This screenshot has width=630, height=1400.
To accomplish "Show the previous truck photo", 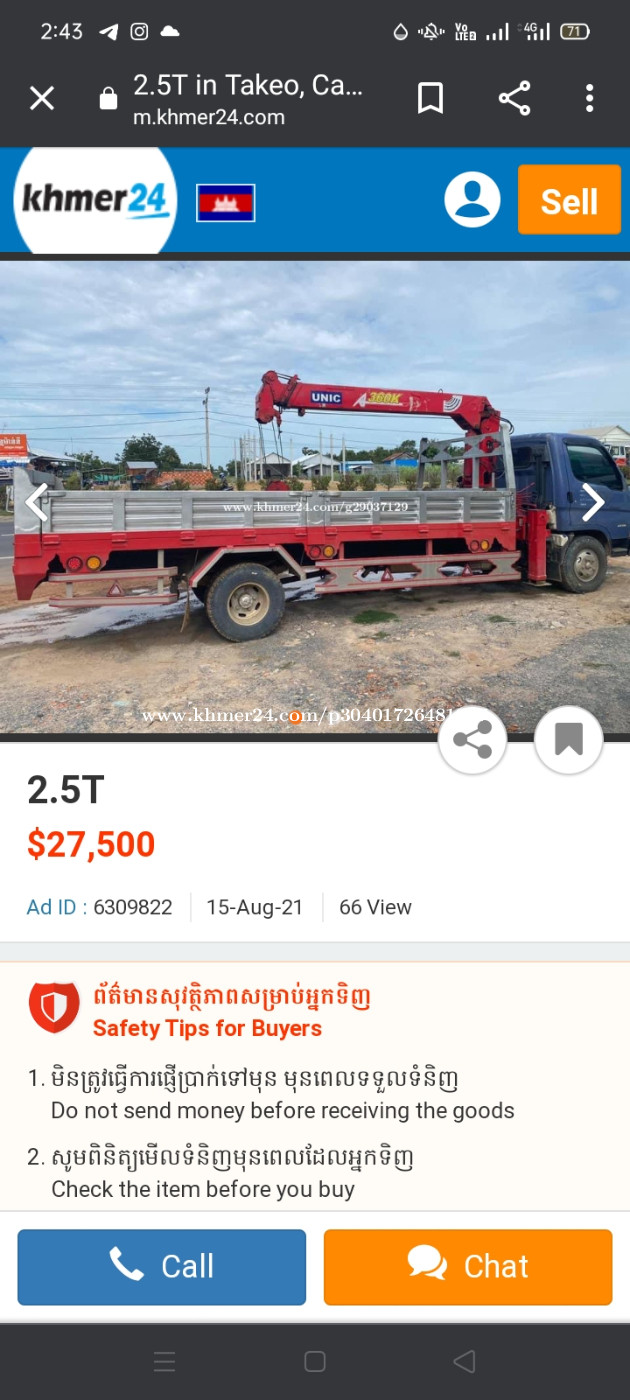I will [37, 502].
